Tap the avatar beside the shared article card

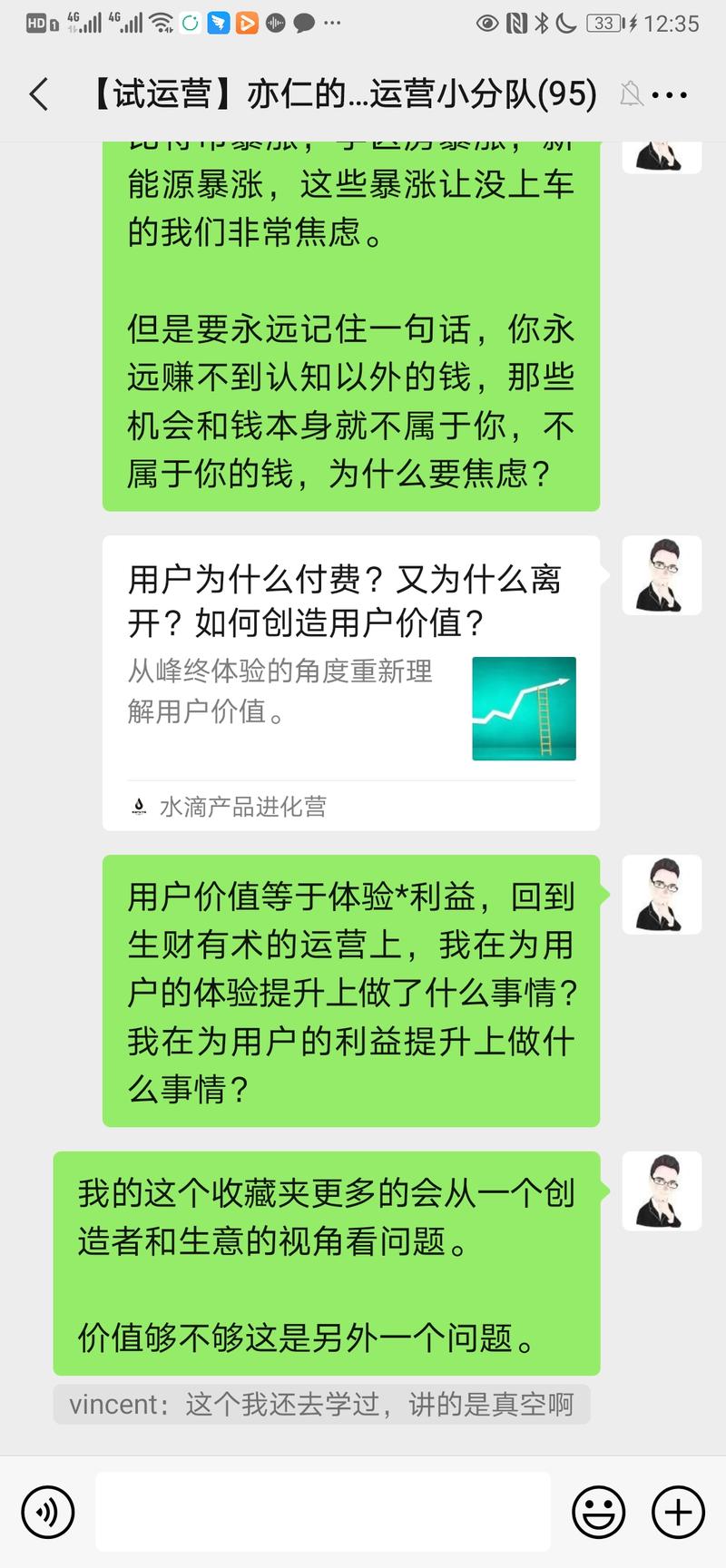coord(662,575)
